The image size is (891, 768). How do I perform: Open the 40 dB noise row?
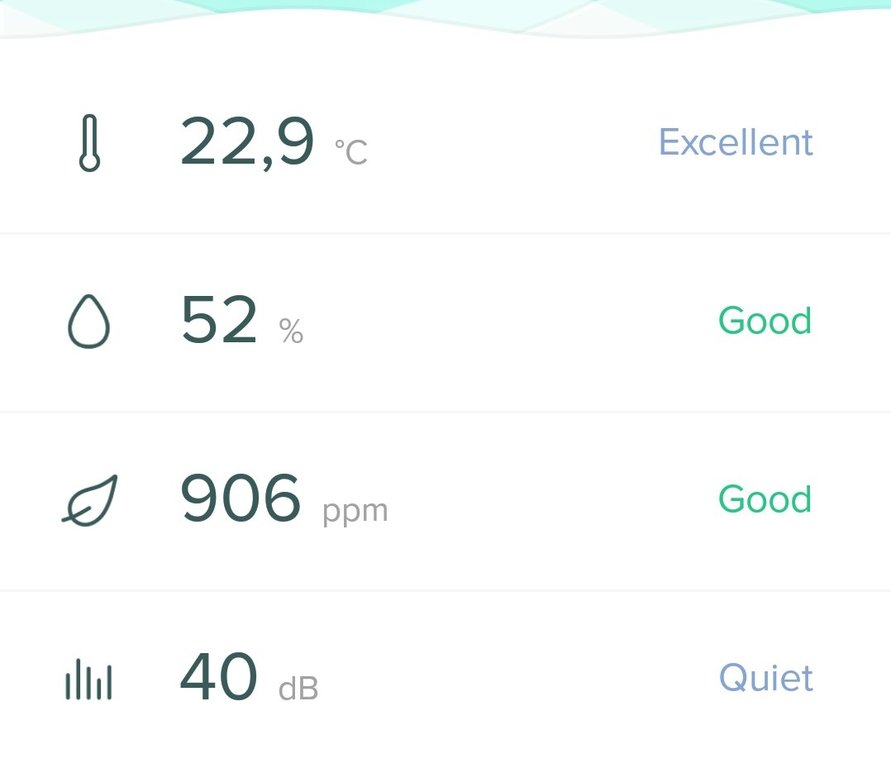pyautogui.click(x=445, y=679)
